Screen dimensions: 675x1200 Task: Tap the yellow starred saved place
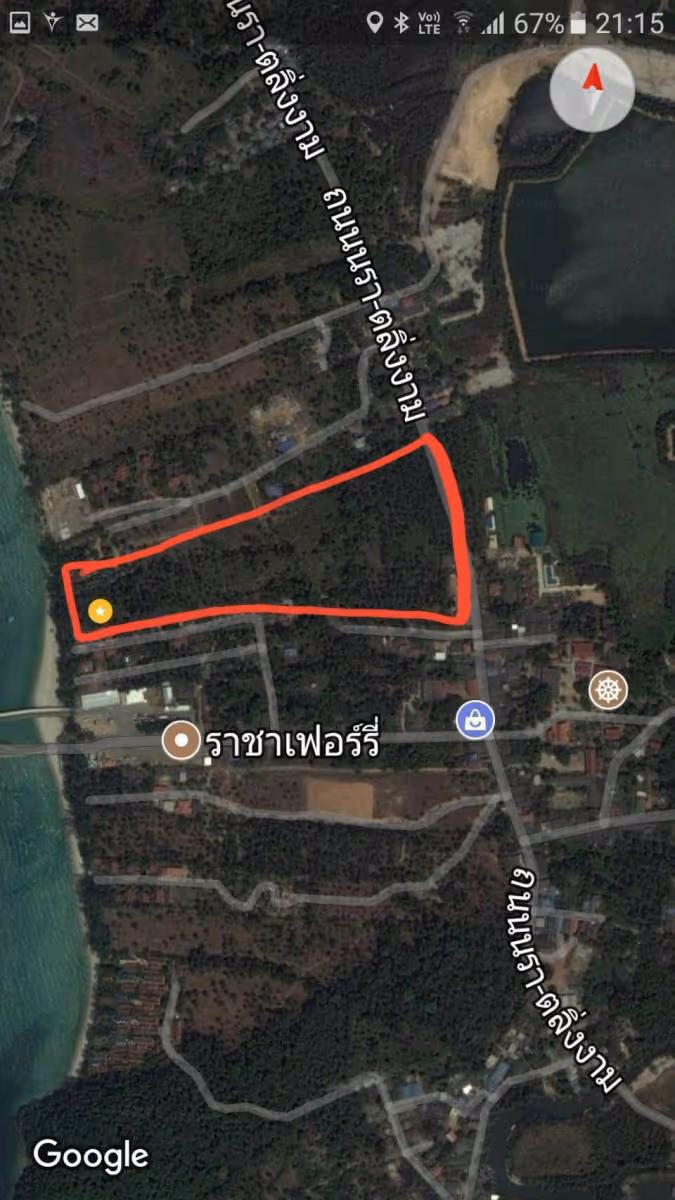[99, 609]
